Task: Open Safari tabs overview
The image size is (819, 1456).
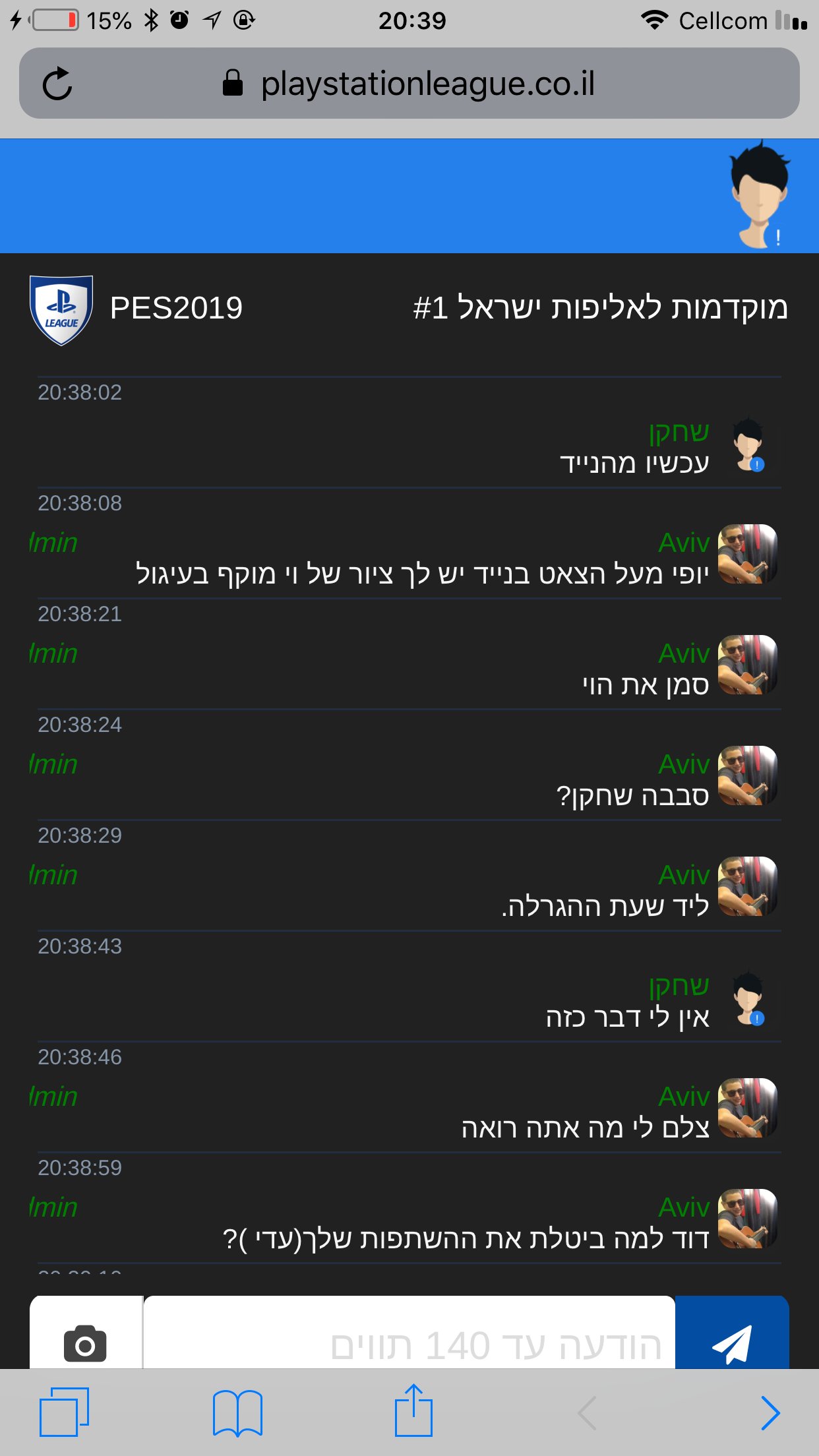Action: click(64, 1412)
